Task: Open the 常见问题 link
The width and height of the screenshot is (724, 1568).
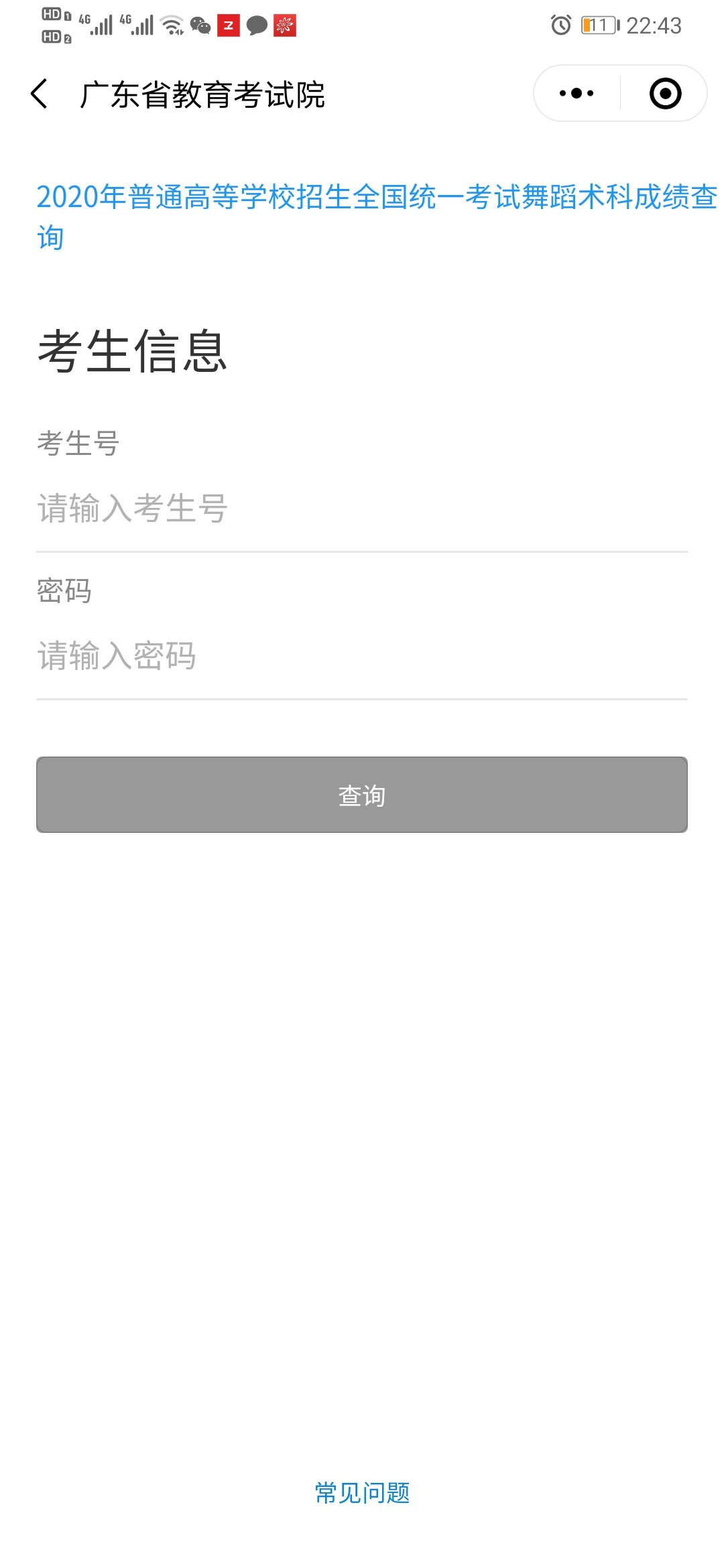Action: coord(362,1493)
